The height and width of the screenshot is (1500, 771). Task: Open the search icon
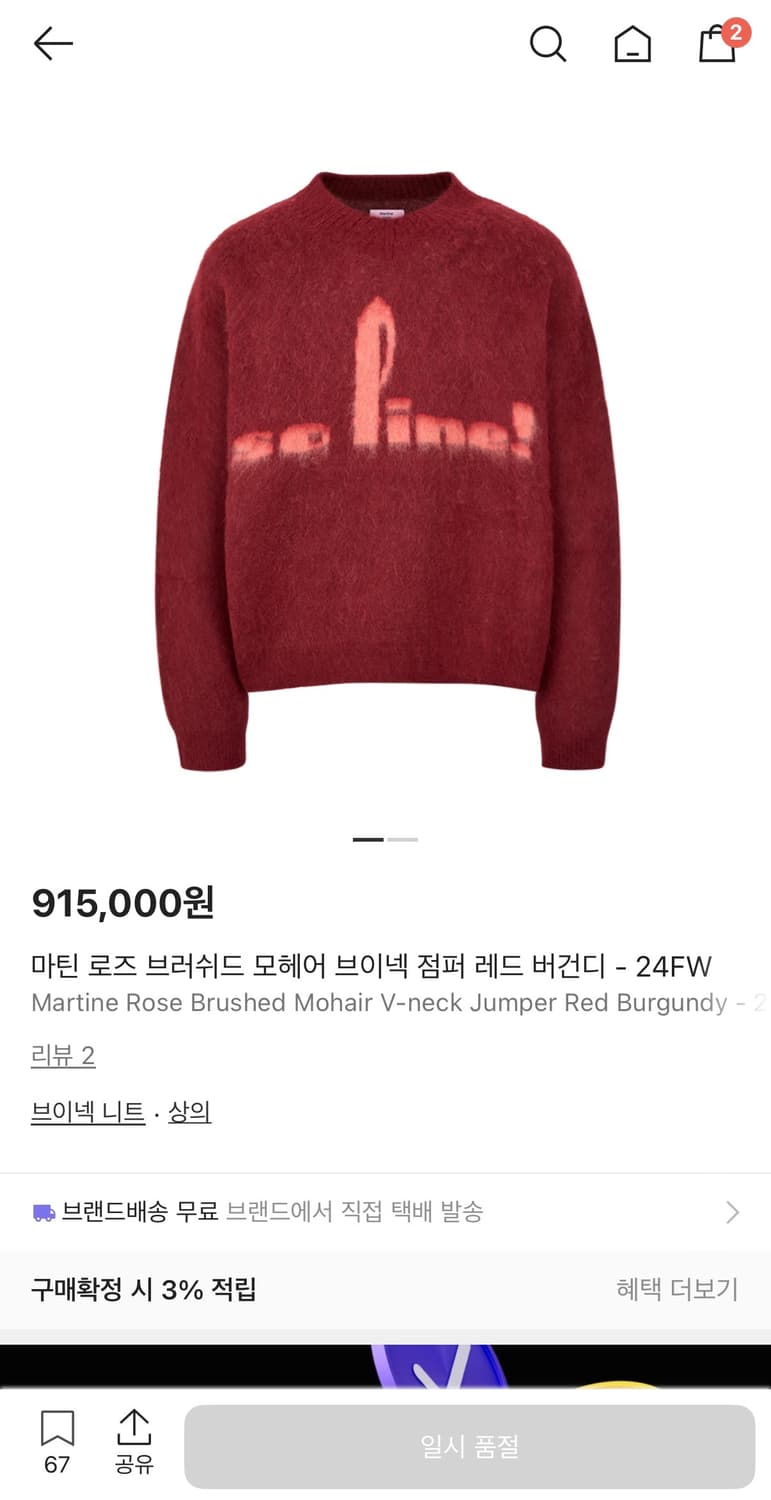tap(547, 44)
